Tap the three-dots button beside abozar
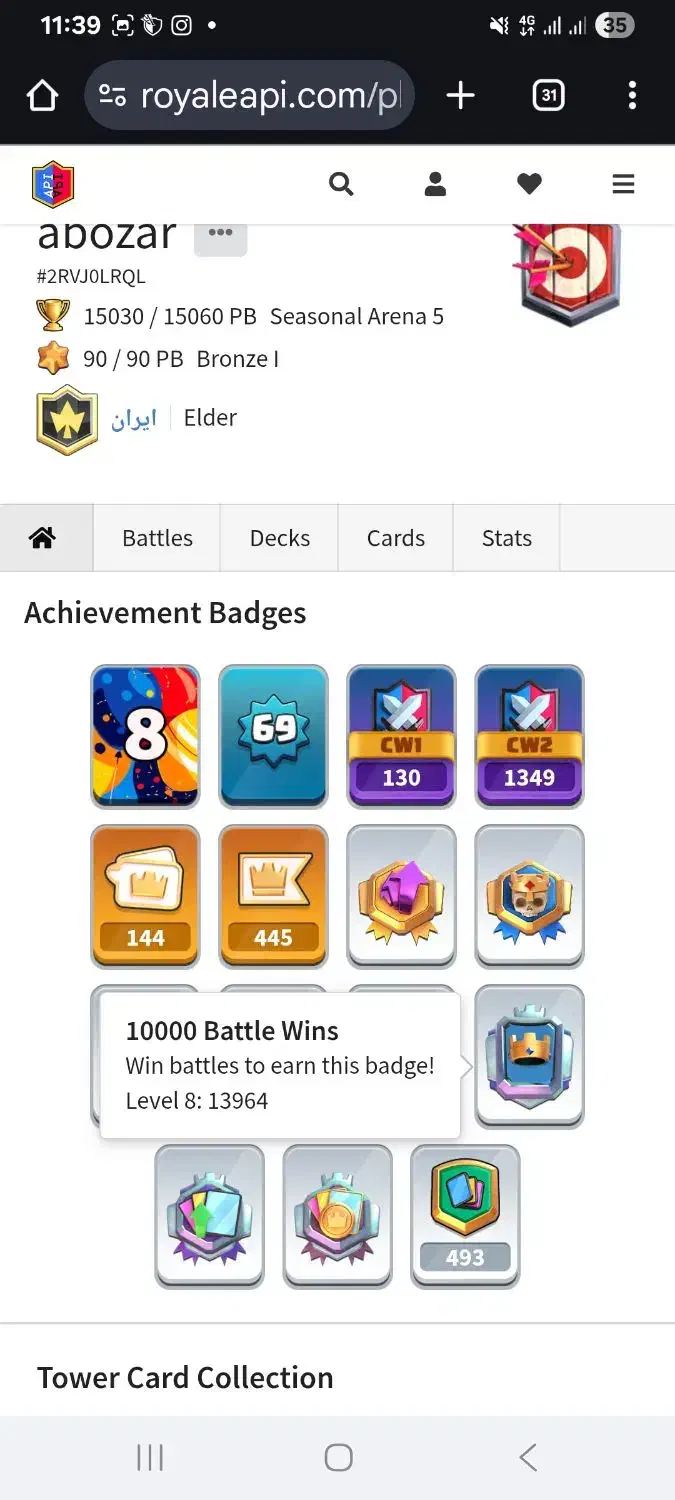Screen dimensions: 675x1500 coord(220,234)
